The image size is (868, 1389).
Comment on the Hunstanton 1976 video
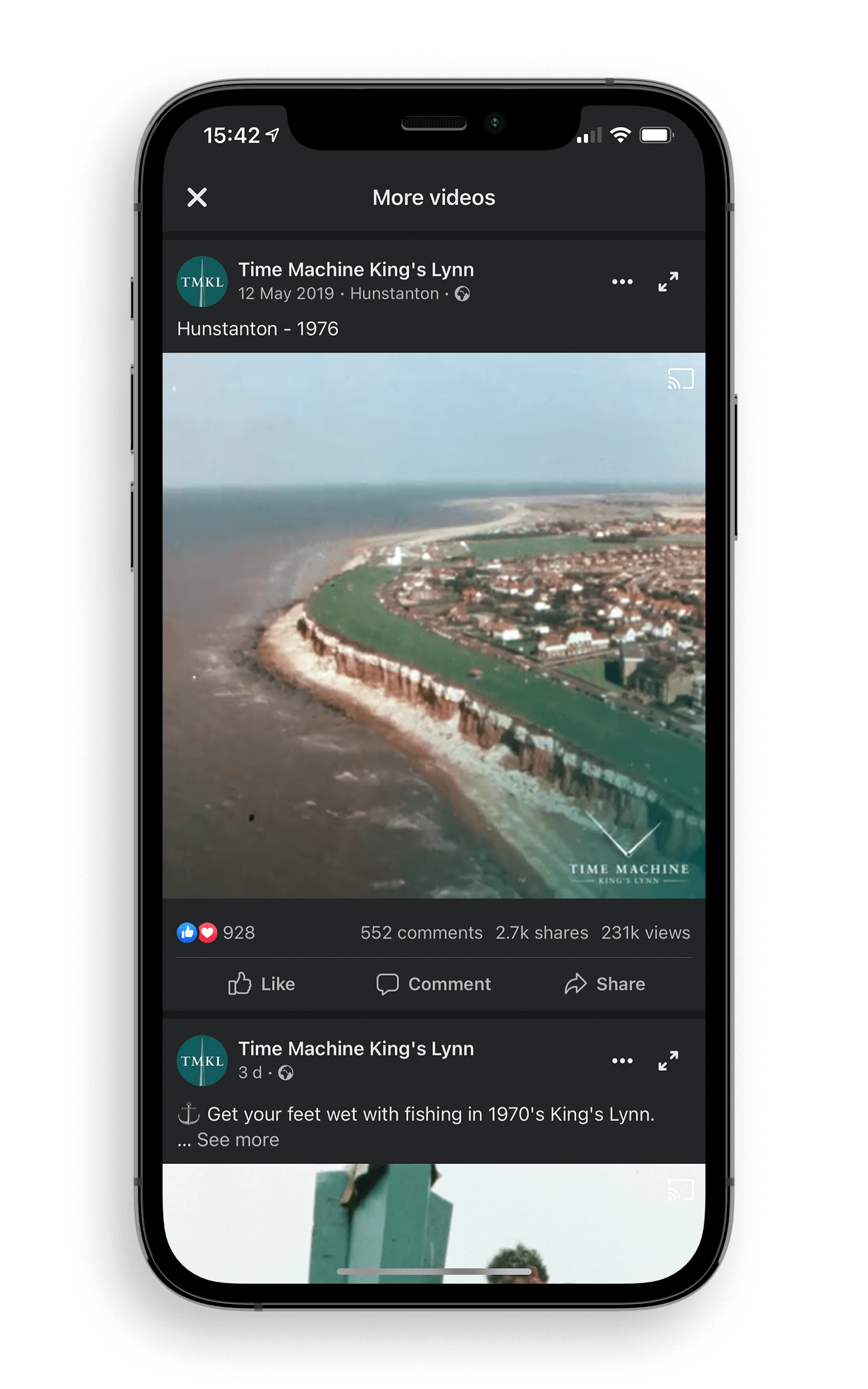433,984
